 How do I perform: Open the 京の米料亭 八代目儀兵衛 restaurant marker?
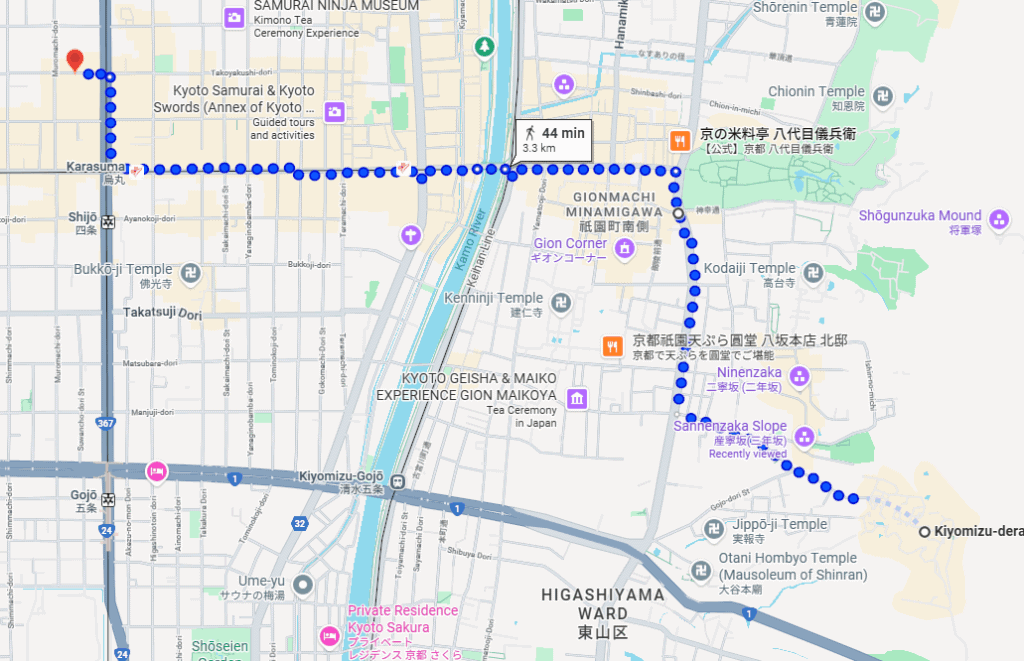(681, 140)
